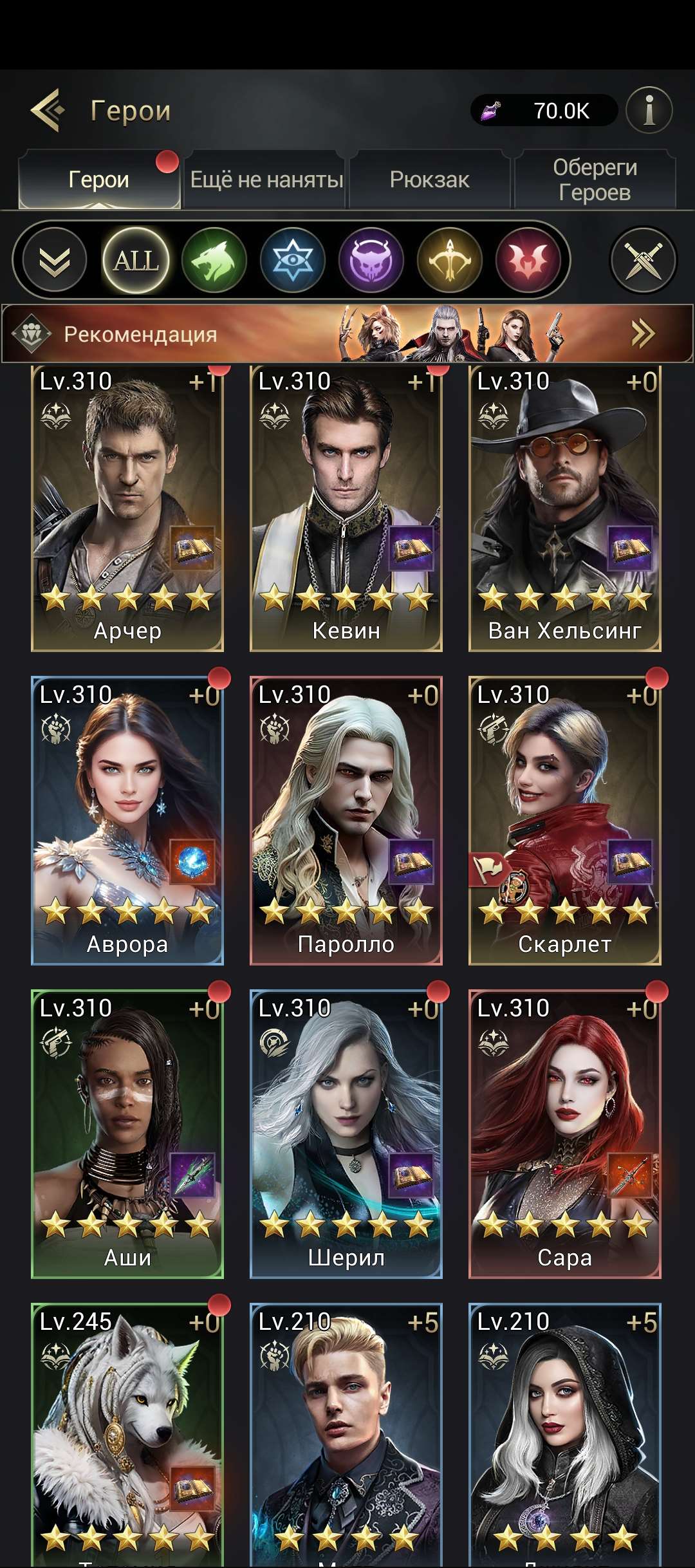This screenshot has width=695, height=1568.
Task: Filter heroes by green wolf faction
Action: [214, 261]
